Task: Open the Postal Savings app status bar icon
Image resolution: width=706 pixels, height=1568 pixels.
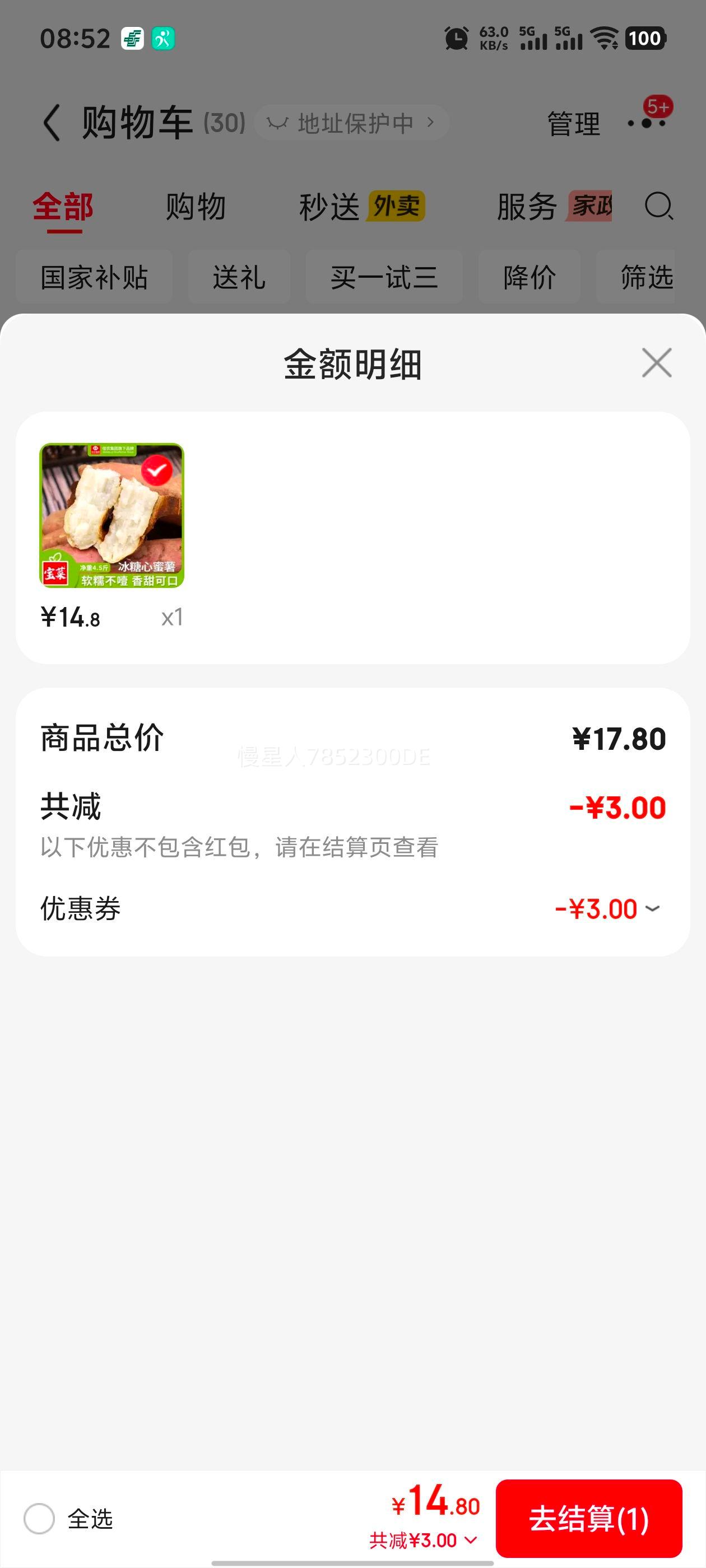Action: point(133,39)
